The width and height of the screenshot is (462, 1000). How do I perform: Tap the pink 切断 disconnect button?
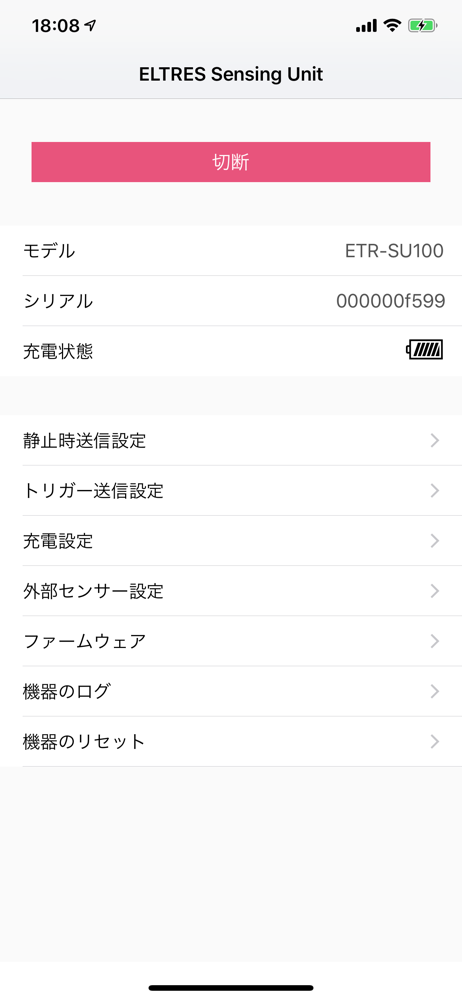[x=230, y=162]
